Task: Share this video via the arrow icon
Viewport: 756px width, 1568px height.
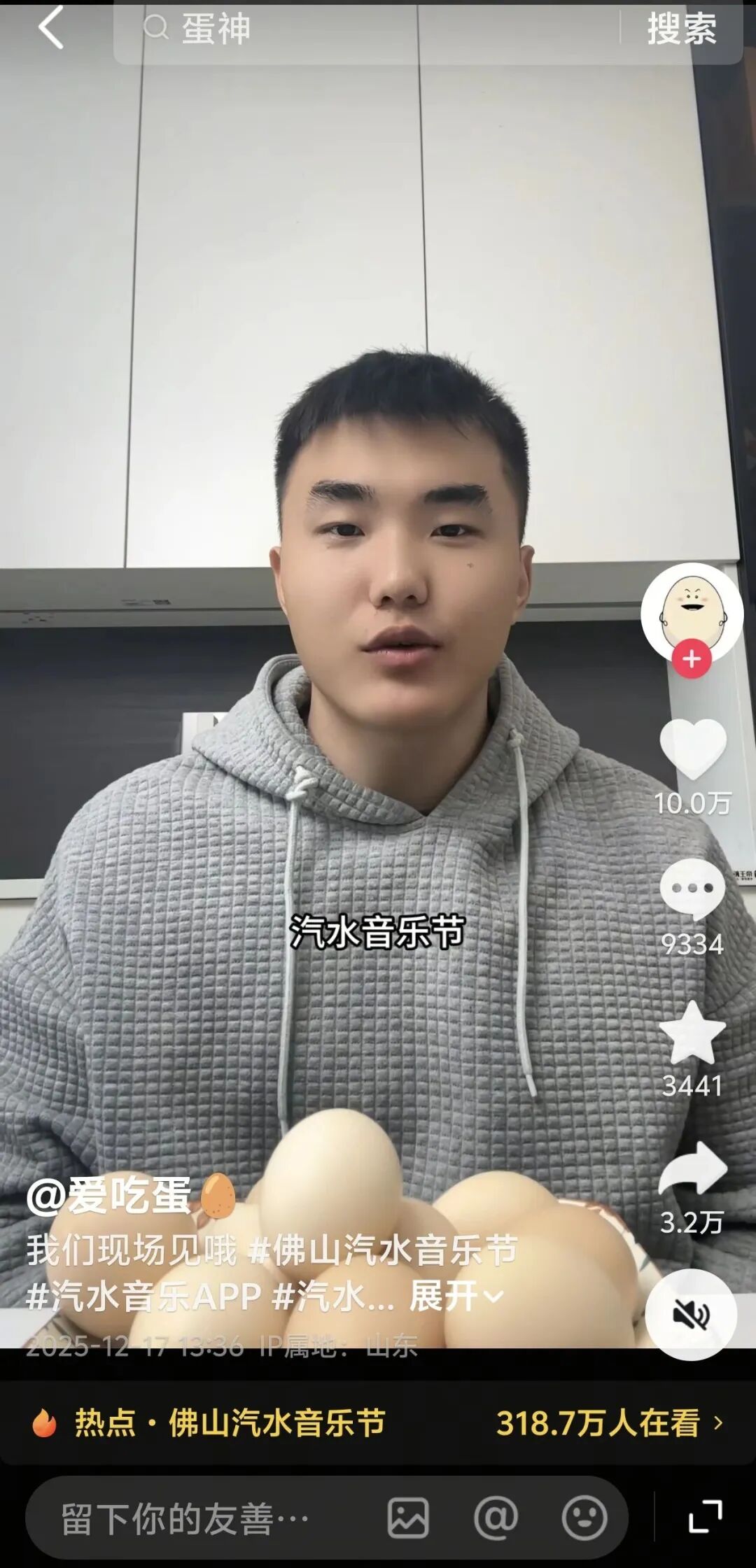Action: 693,1170
